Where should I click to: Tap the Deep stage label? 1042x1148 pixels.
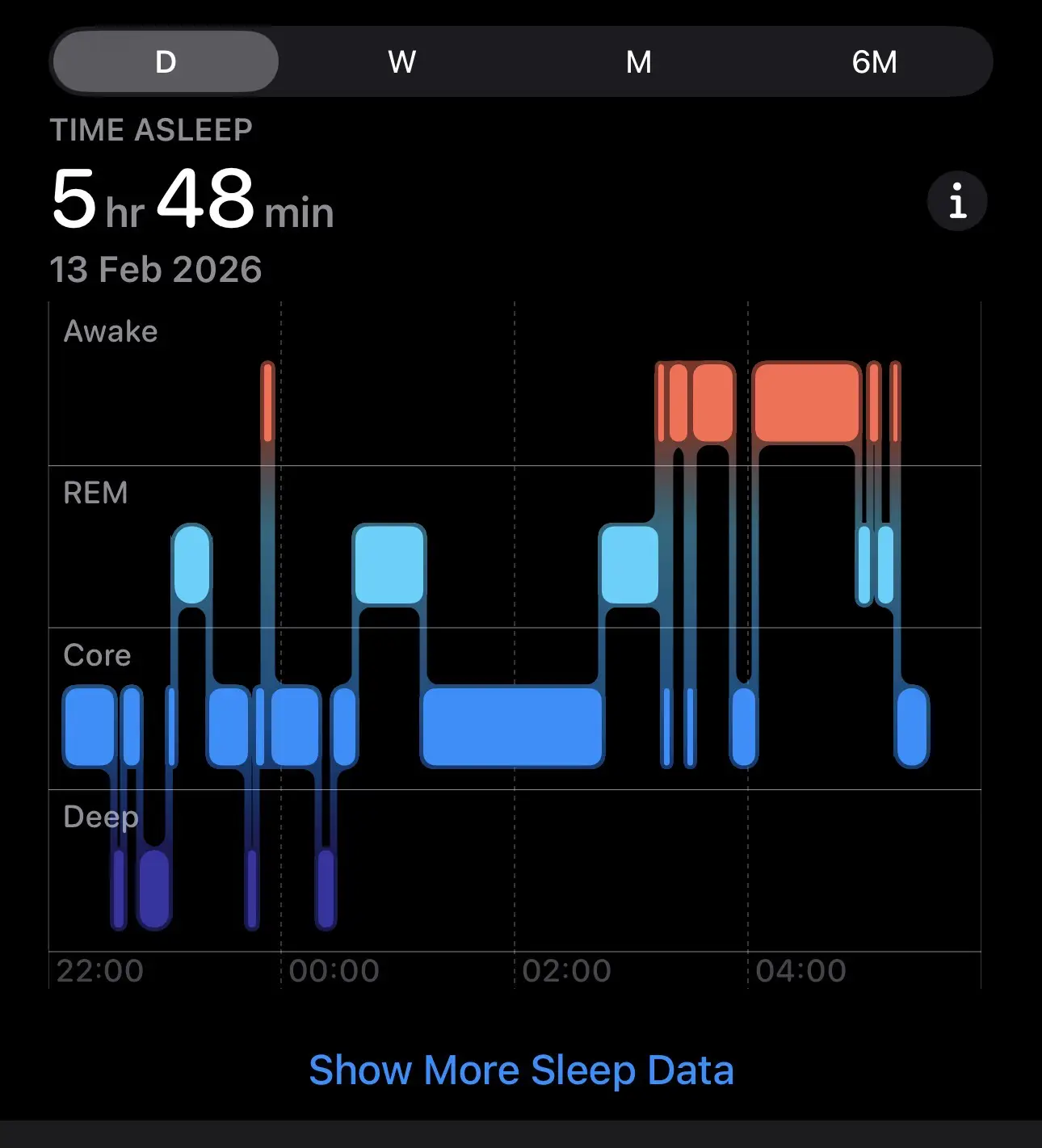pyautogui.click(x=99, y=818)
